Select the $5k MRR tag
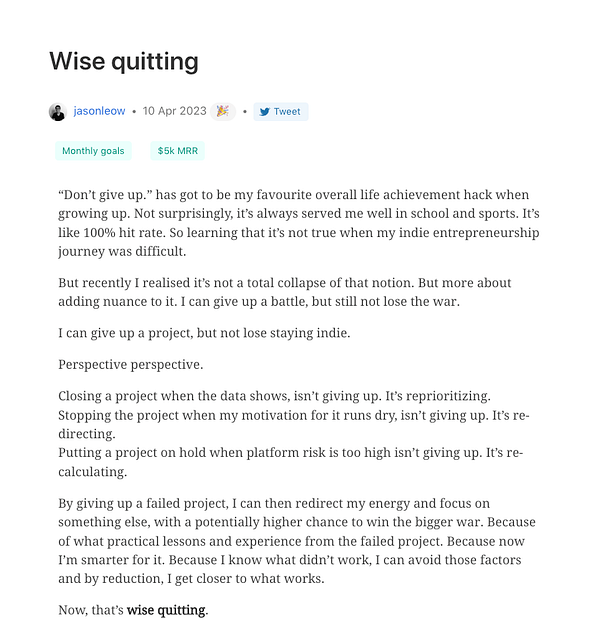Viewport: 600px width, 641px height. pos(178,151)
